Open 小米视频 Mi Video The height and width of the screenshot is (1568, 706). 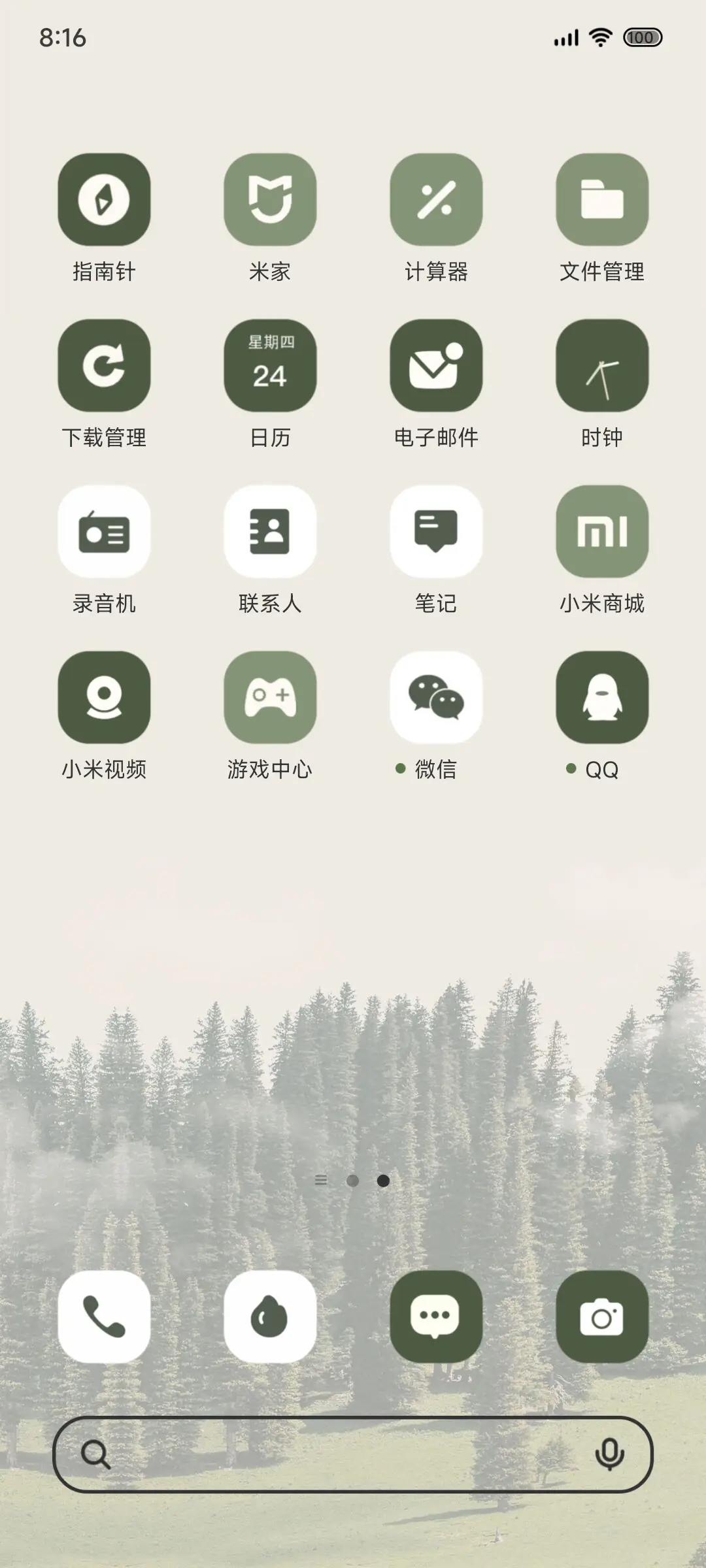click(105, 698)
